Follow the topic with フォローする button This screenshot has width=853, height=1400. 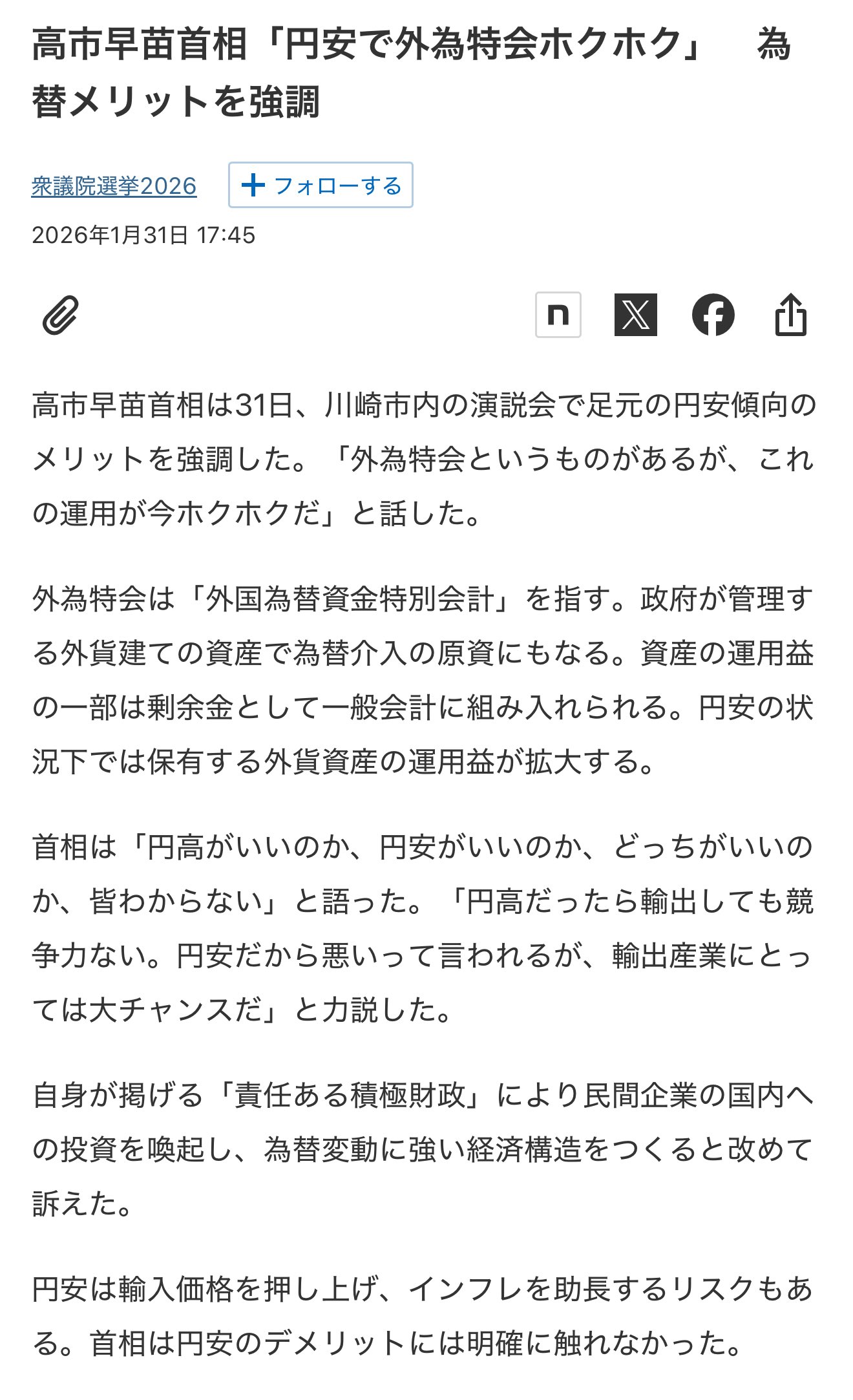coord(321,186)
